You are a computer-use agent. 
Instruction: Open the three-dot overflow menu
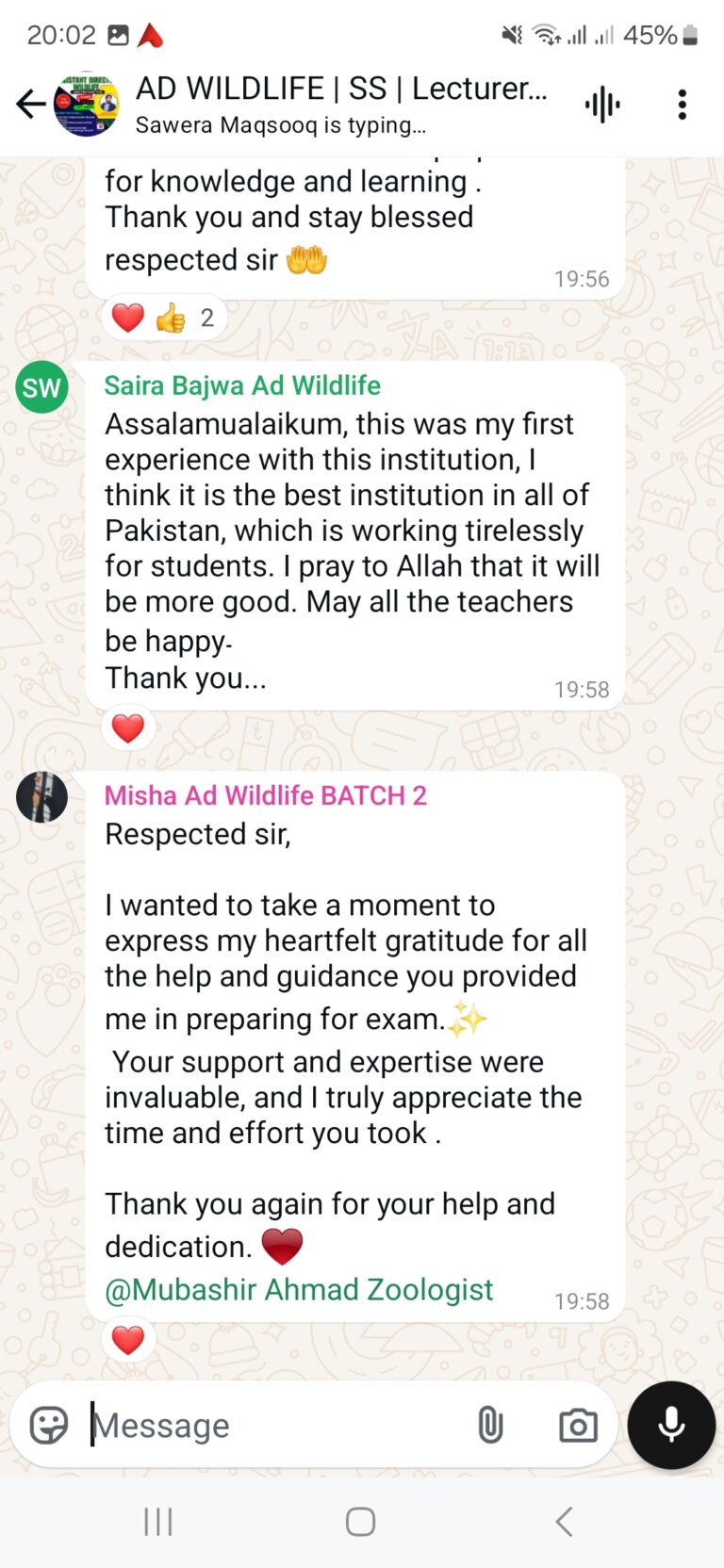point(682,105)
